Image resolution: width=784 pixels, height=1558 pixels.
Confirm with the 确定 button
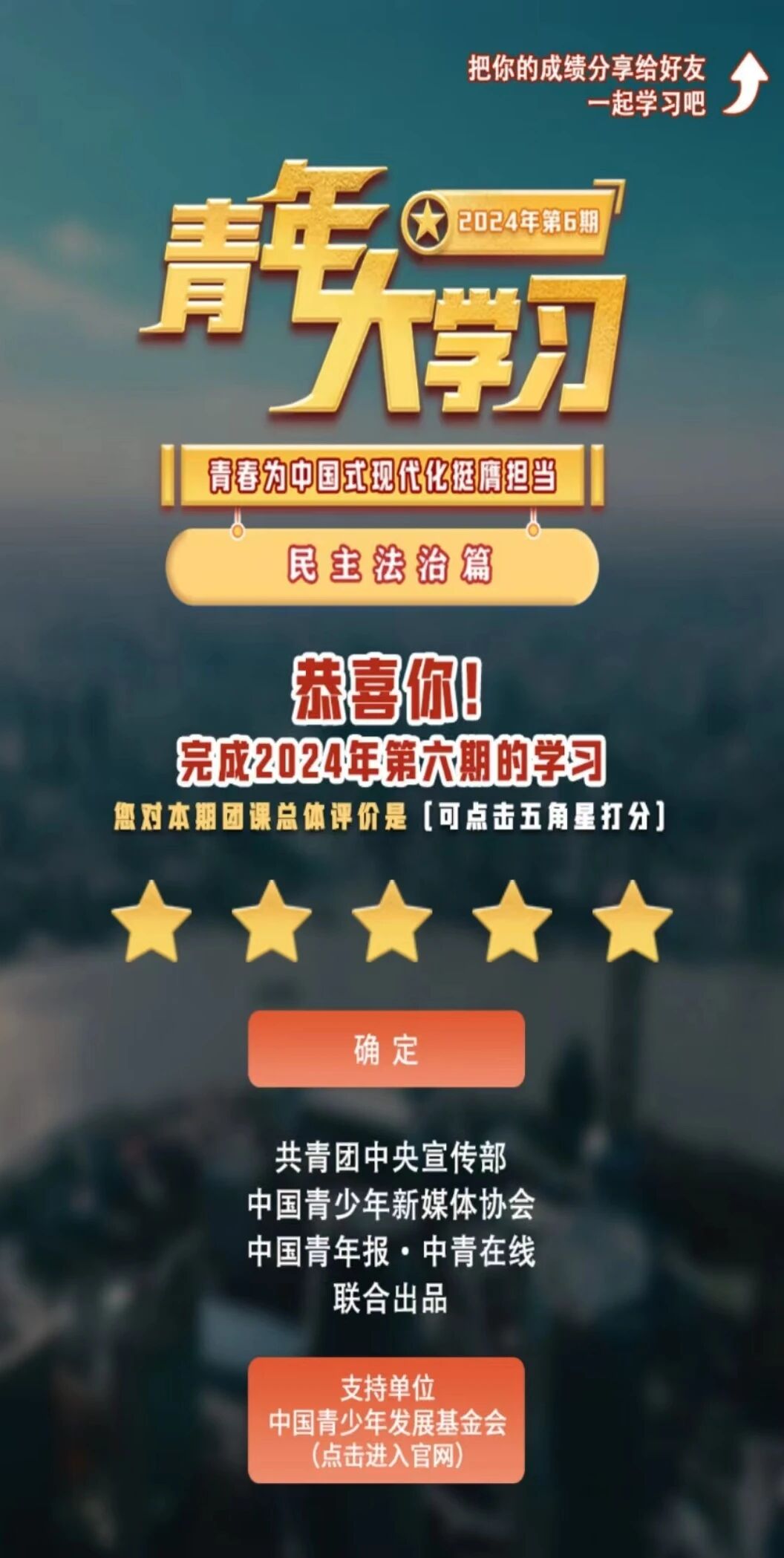(386, 1049)
